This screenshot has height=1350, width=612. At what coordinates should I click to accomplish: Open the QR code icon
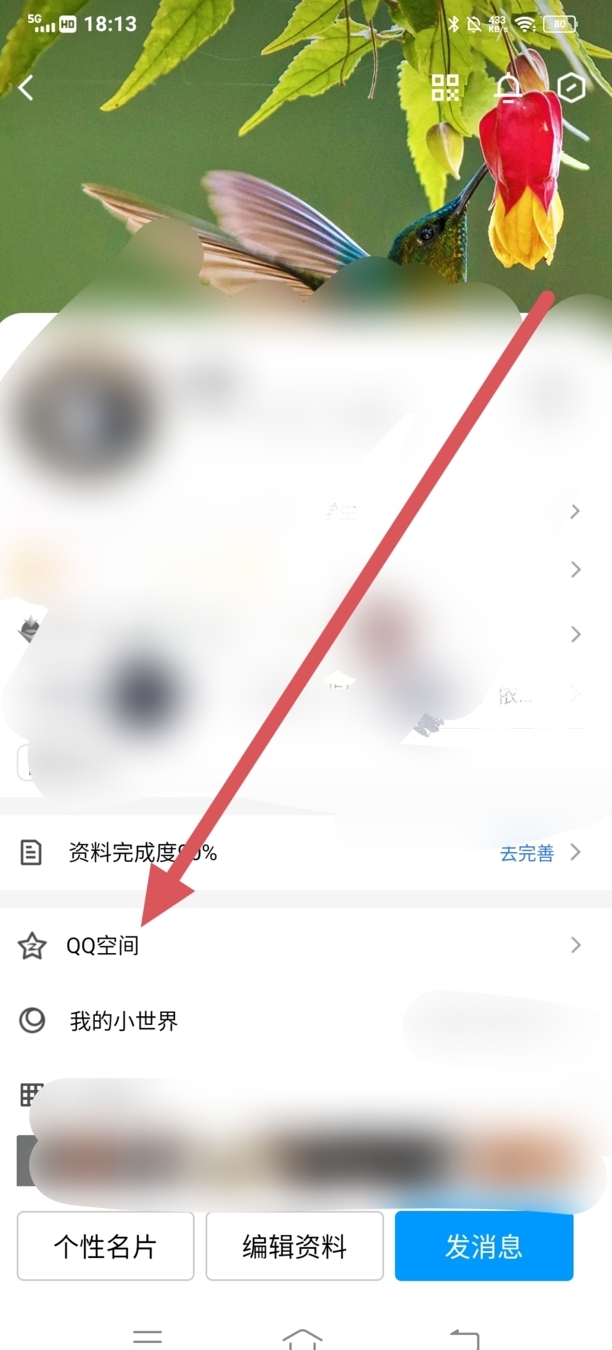[x=445, y=87]
